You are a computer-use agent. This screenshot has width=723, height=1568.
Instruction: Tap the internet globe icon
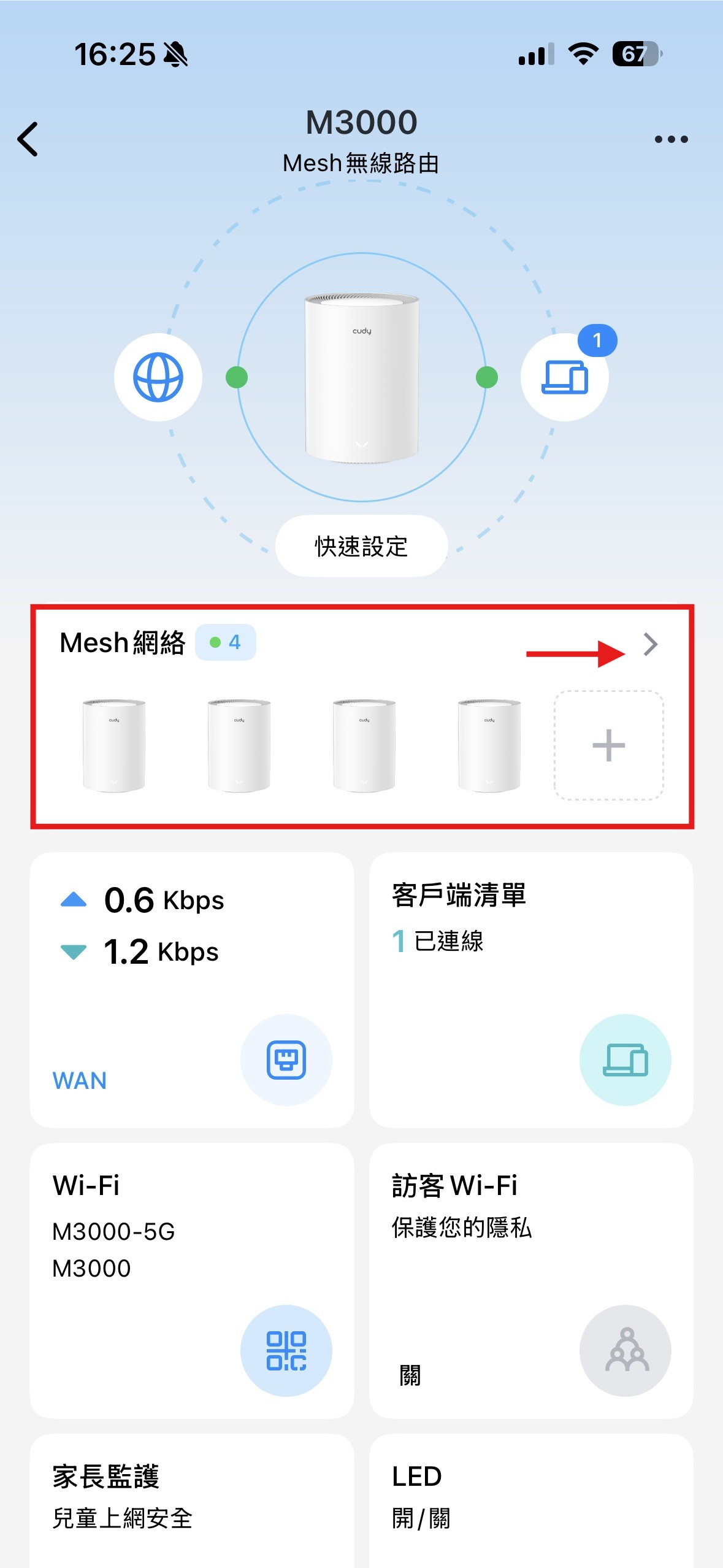(x=158, y=377)
